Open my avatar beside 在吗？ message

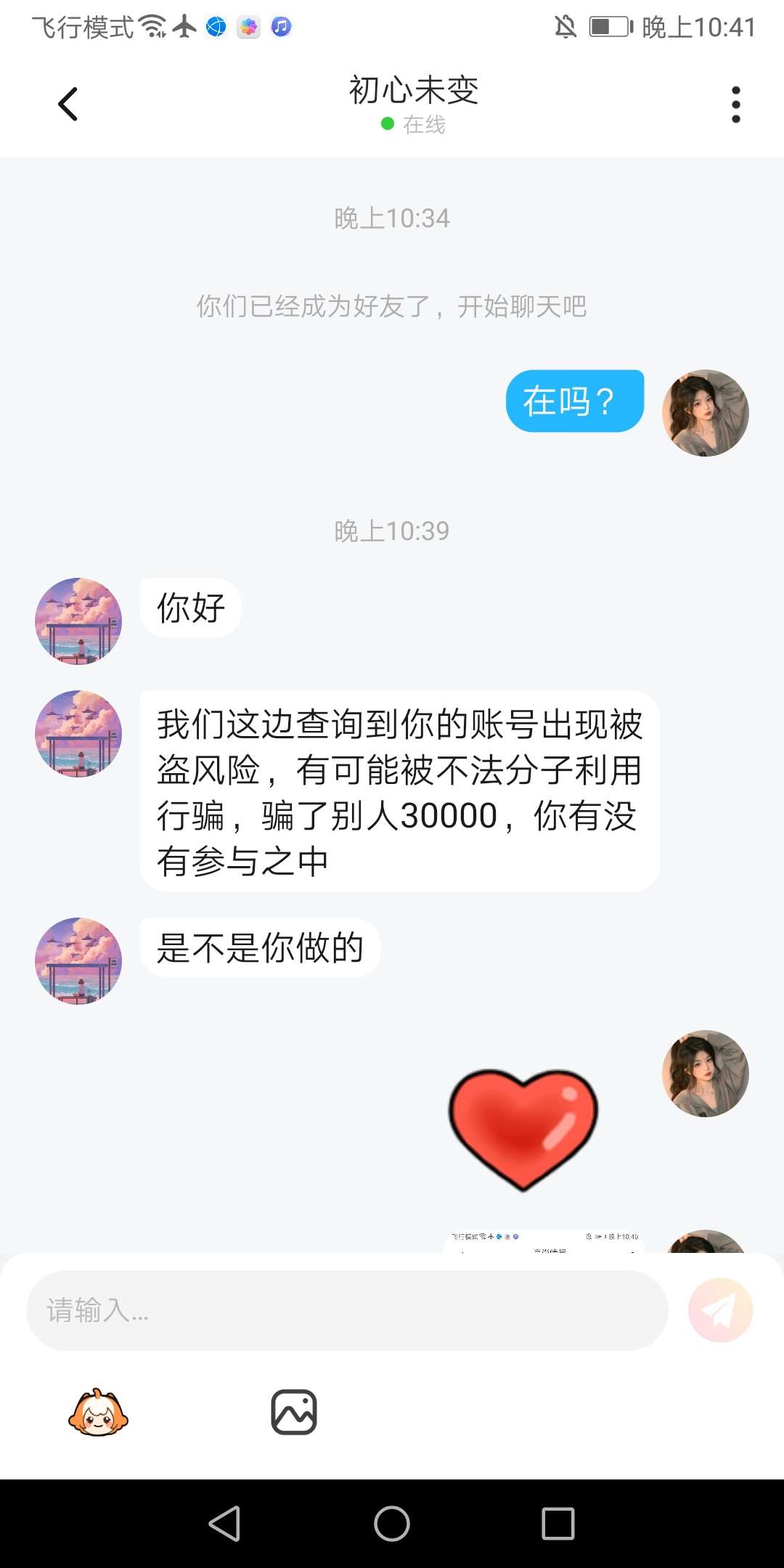pyautogui.click(x=705, y=413)
